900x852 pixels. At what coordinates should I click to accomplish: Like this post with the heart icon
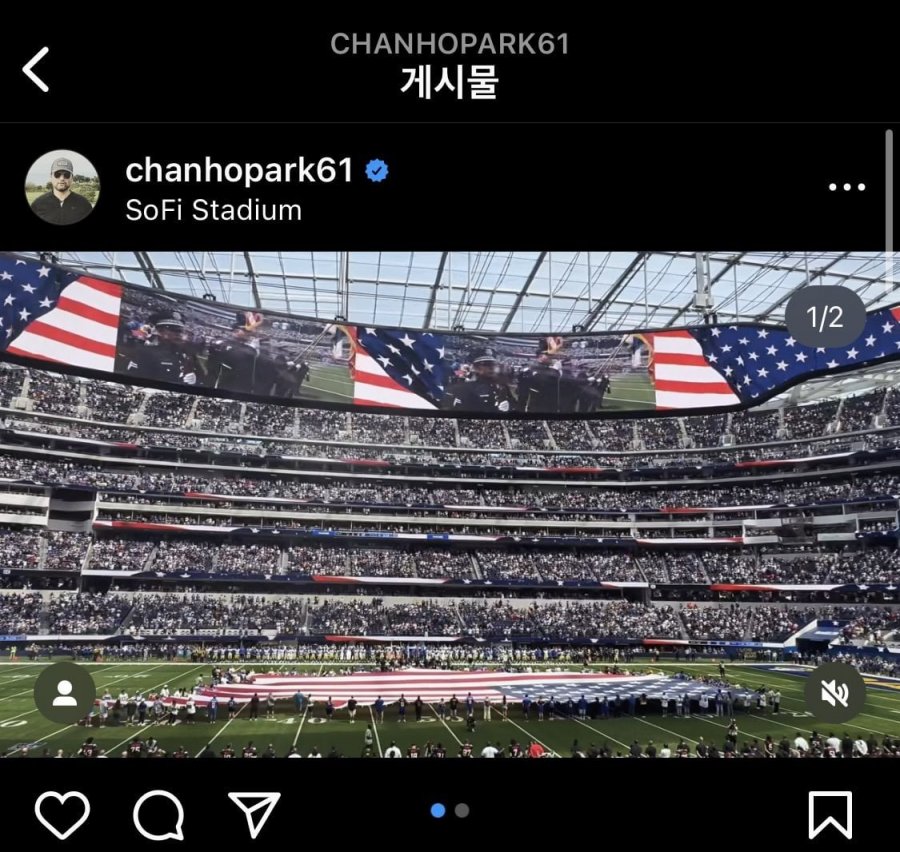click(62, 814)
